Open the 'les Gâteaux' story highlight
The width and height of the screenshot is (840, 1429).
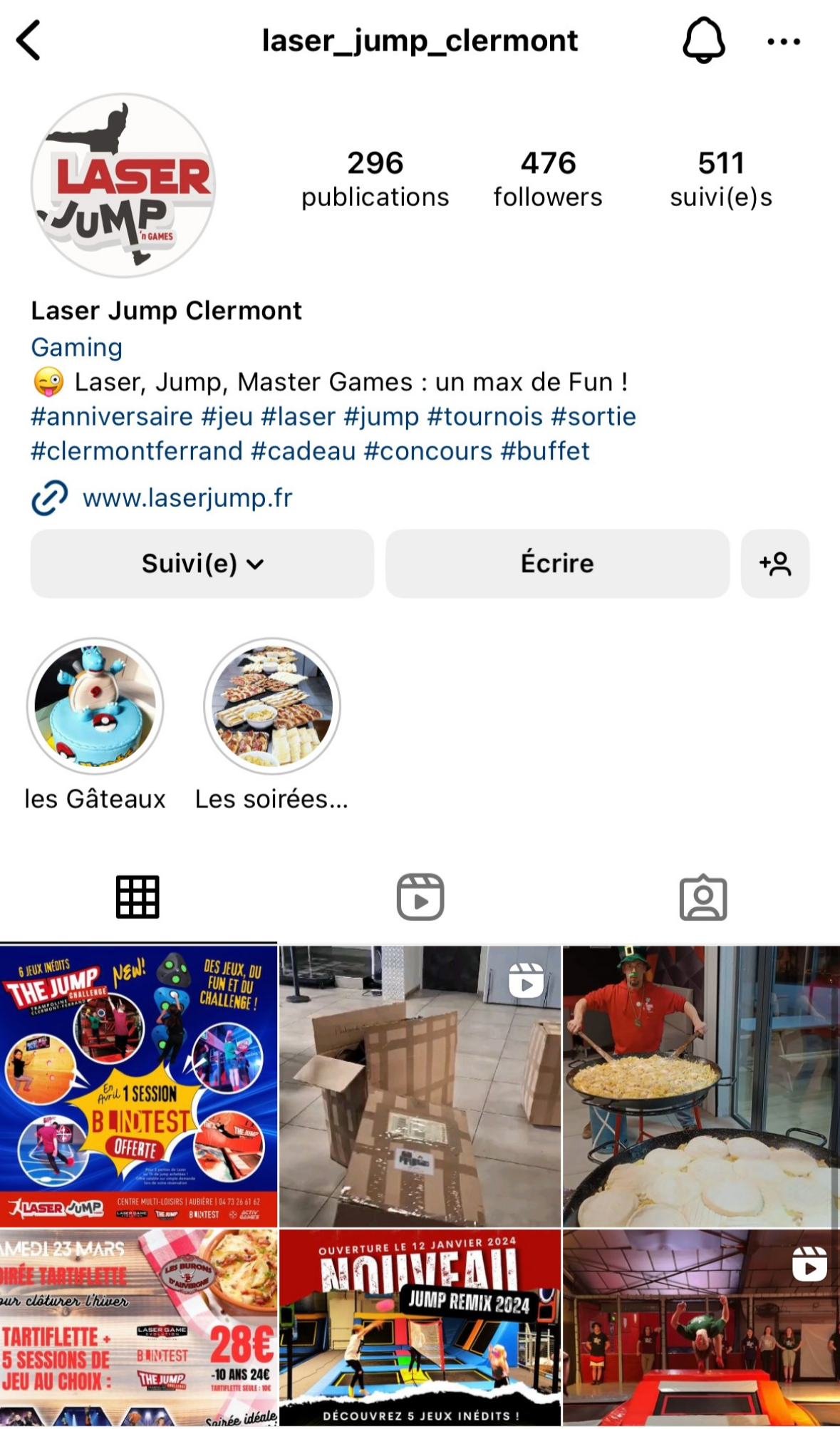click(x=95, y=706)
